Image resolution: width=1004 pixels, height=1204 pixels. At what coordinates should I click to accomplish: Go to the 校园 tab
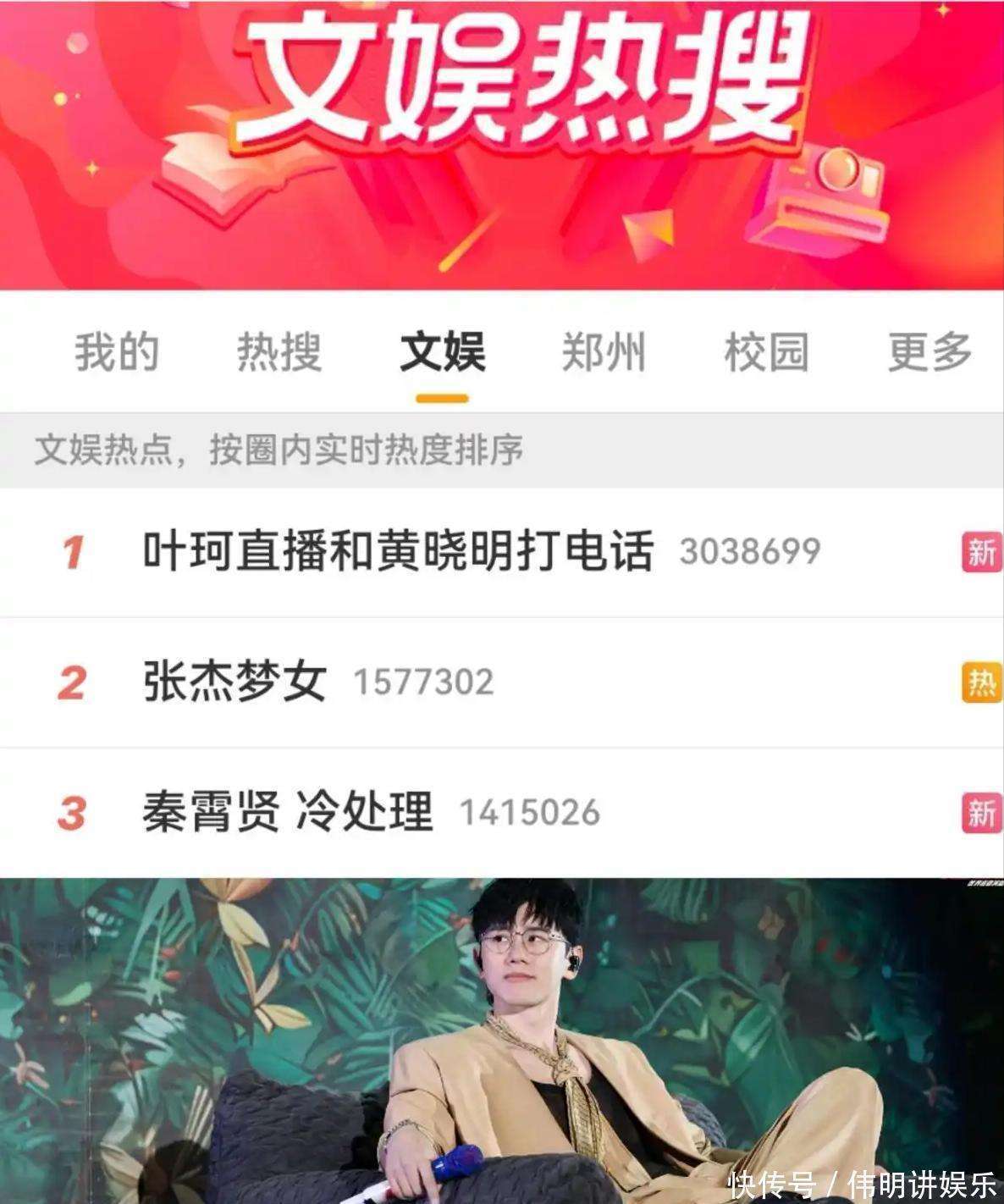766,352
